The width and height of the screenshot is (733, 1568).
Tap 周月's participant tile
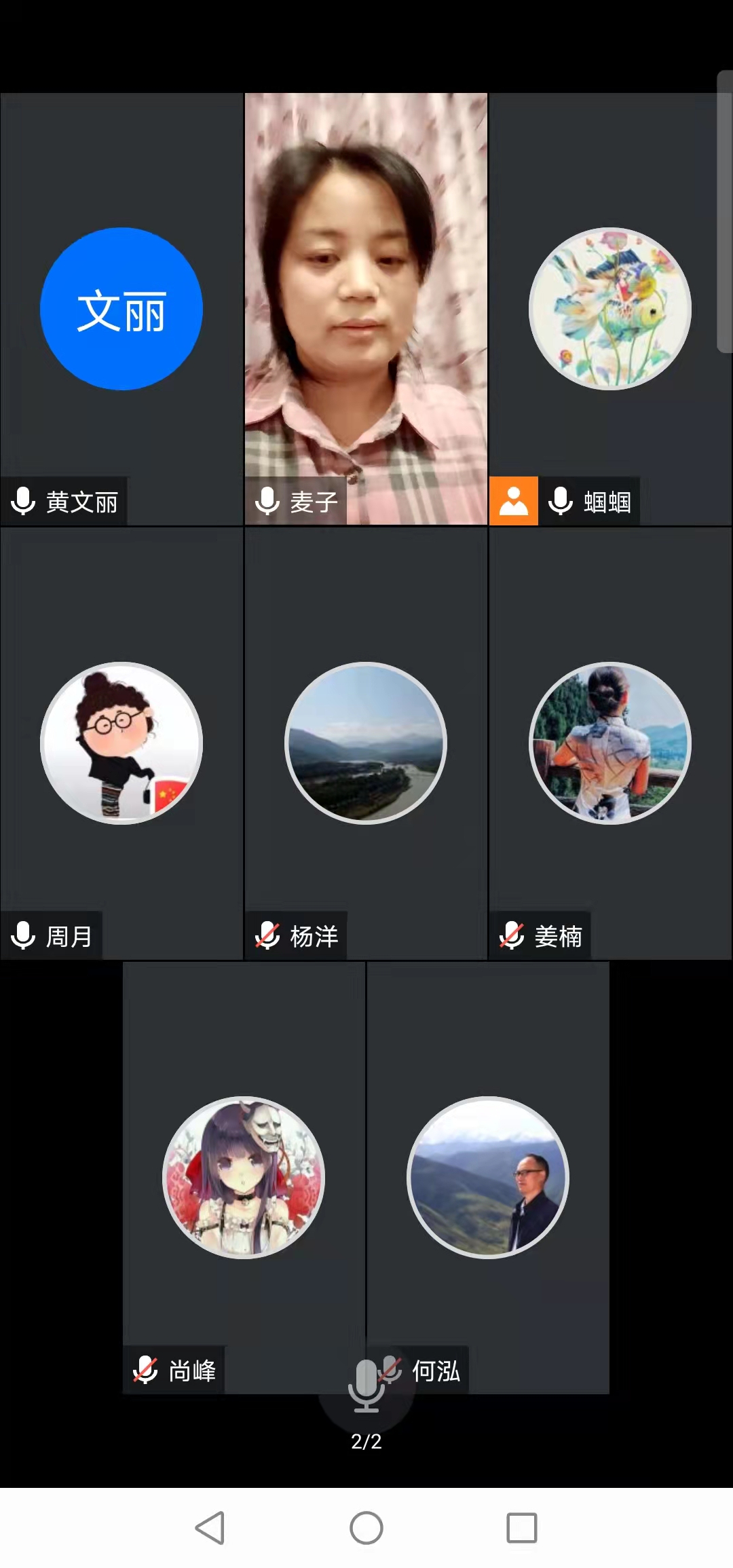(x=121, y=743)
